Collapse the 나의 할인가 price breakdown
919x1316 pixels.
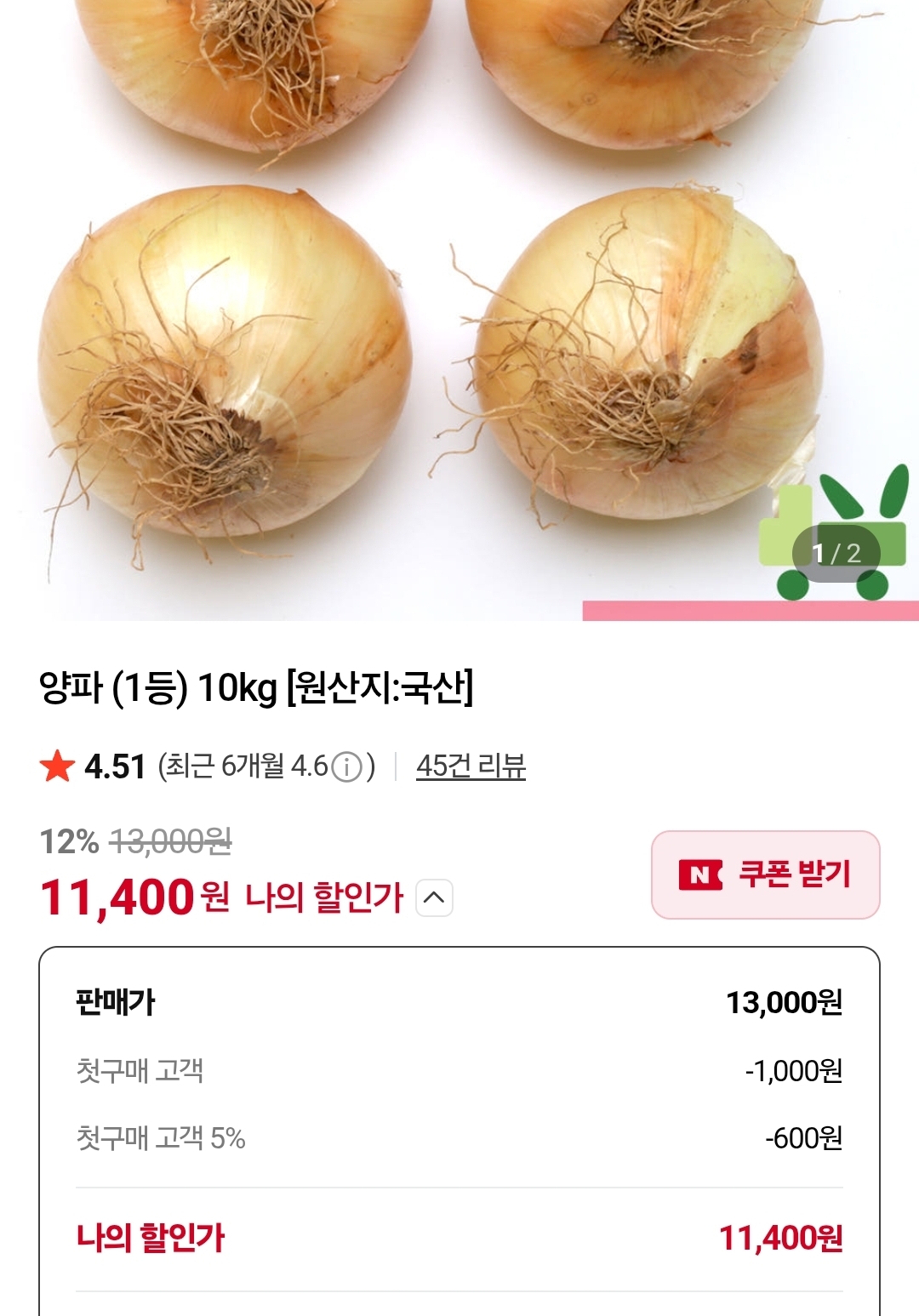point(434,898)
